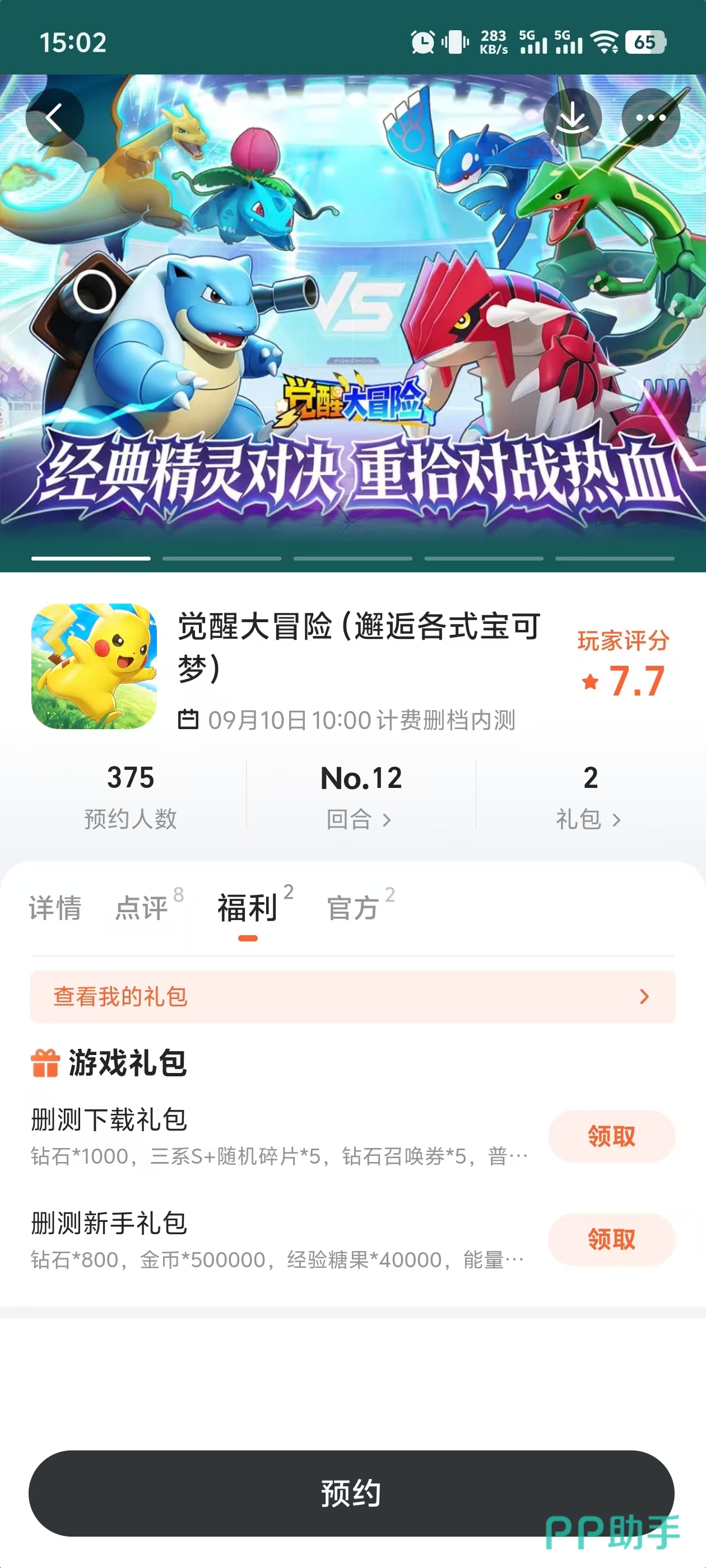706x1568 pixels.
Task: Open the three-dot overflow menu
Action: click(x=651, y=118)
